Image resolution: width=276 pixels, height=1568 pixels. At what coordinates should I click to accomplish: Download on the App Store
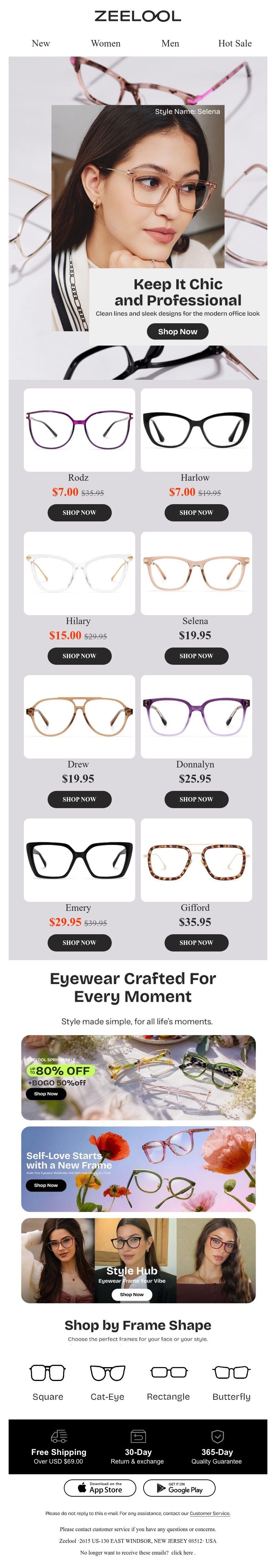click(100, 1488)
